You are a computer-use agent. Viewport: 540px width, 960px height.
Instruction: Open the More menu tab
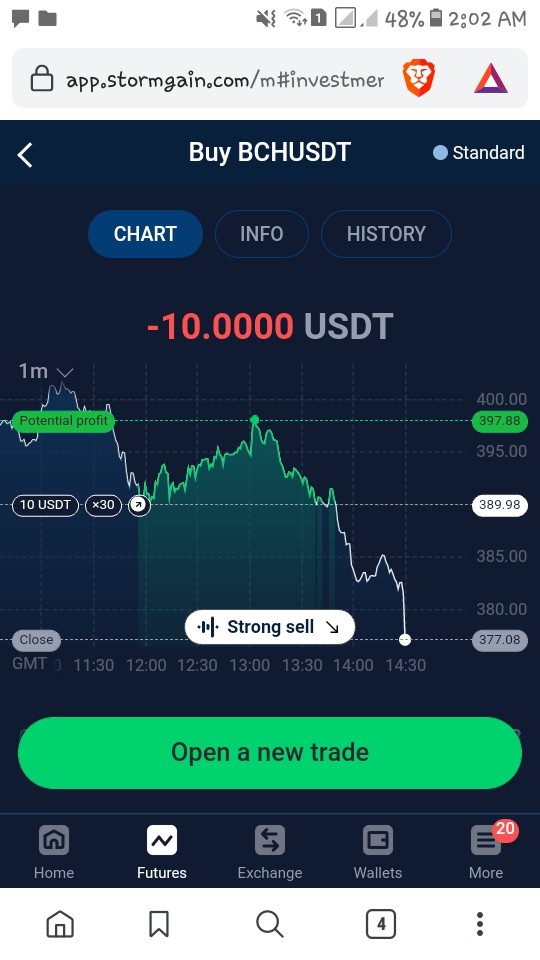coord(486,852)
